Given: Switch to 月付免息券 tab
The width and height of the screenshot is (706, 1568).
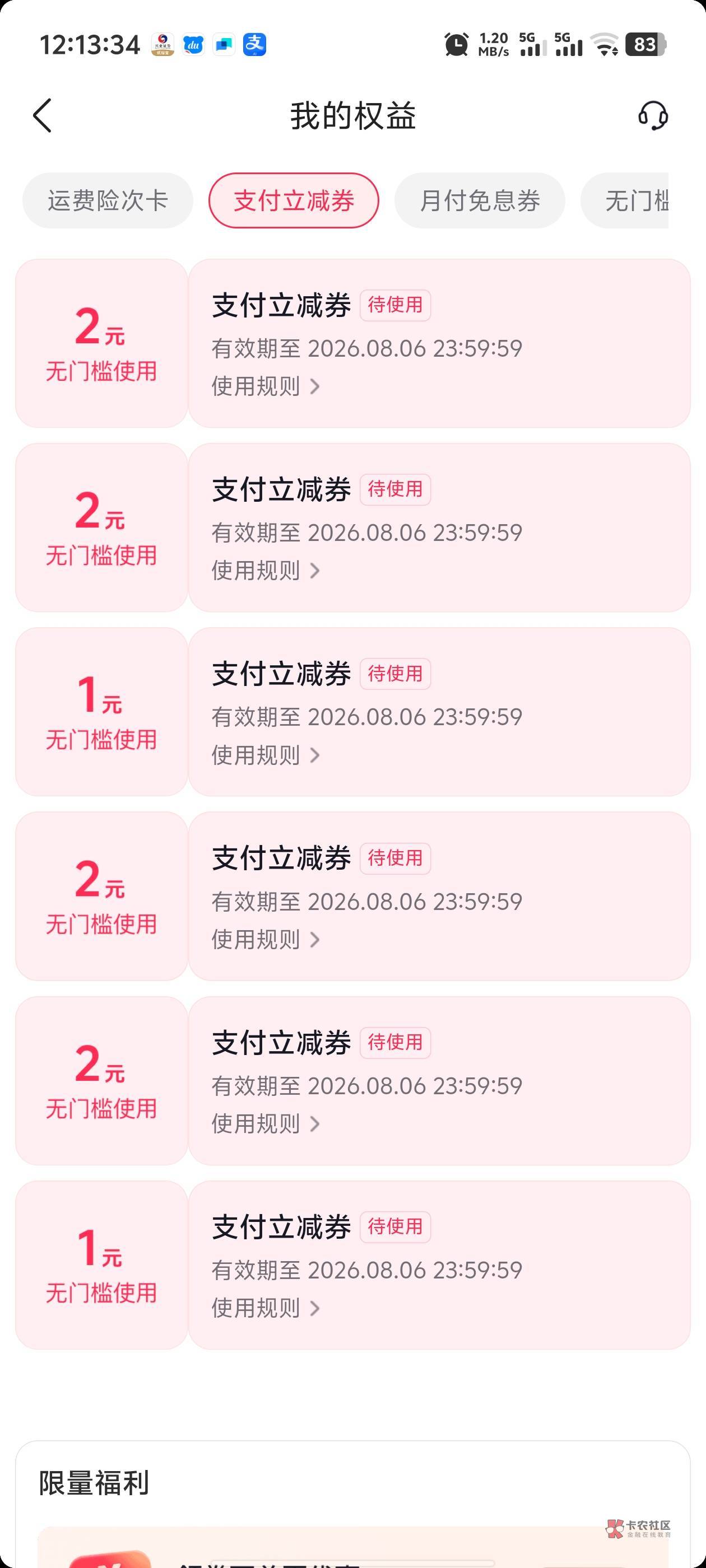Looking at the screenshot, I should click(x=480, y=200).
